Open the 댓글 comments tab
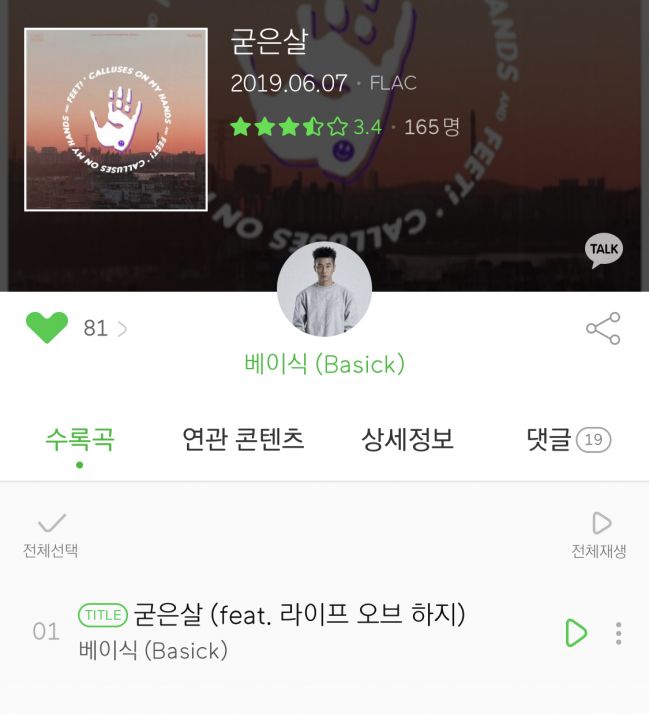This screenshot has width=649, height=714. [567, 439]
